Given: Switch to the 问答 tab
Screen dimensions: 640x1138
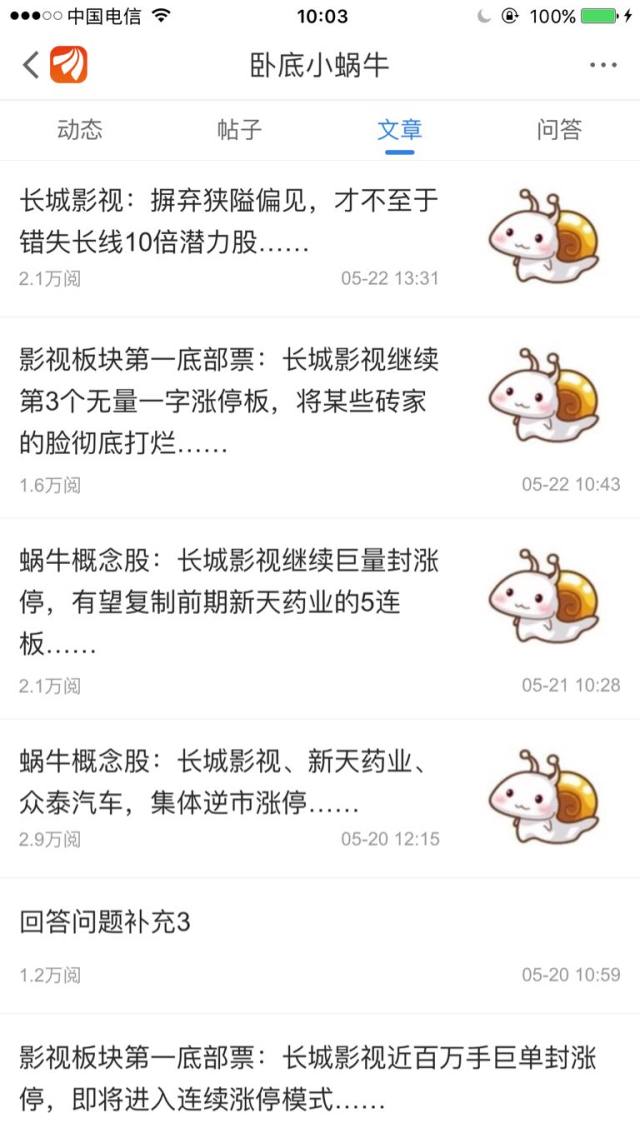Looking at the screenshot, I should coord(559,130).
